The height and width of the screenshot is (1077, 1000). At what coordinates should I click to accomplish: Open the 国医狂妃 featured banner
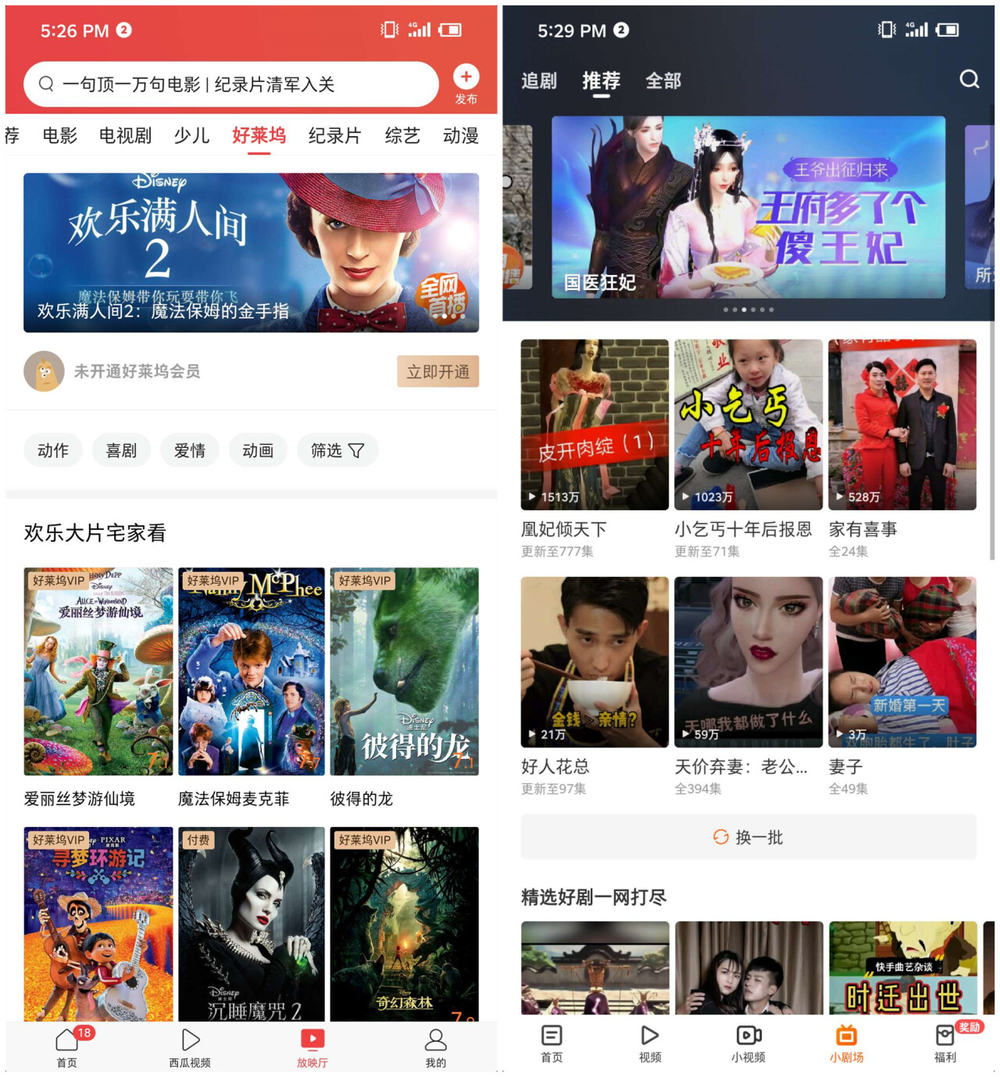(x=748, y=207)
